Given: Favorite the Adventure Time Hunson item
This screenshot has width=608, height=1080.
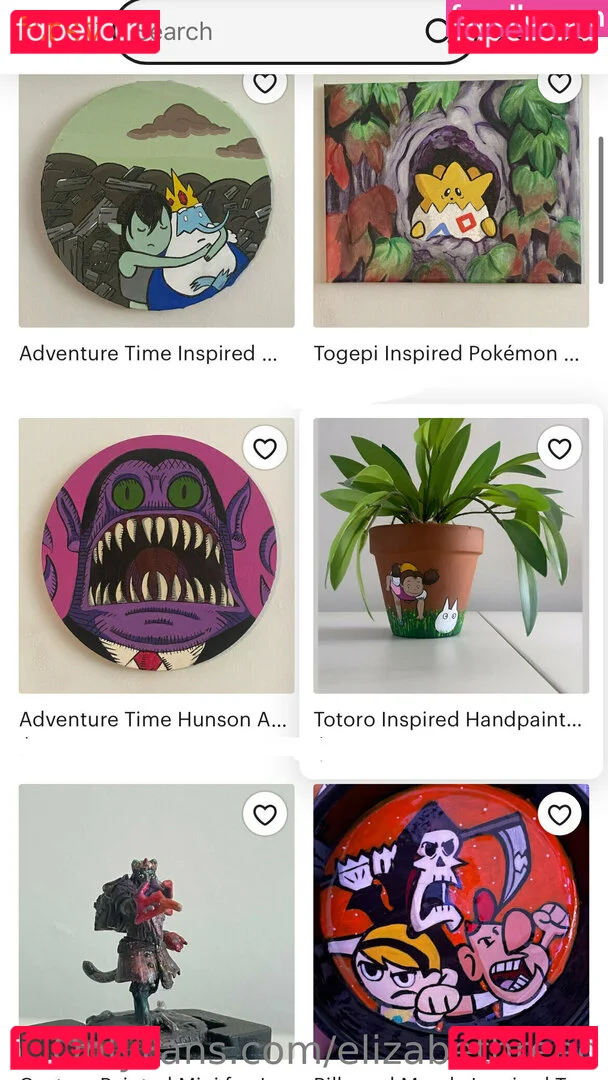Looking at the screenshot, I should point(264,449).
